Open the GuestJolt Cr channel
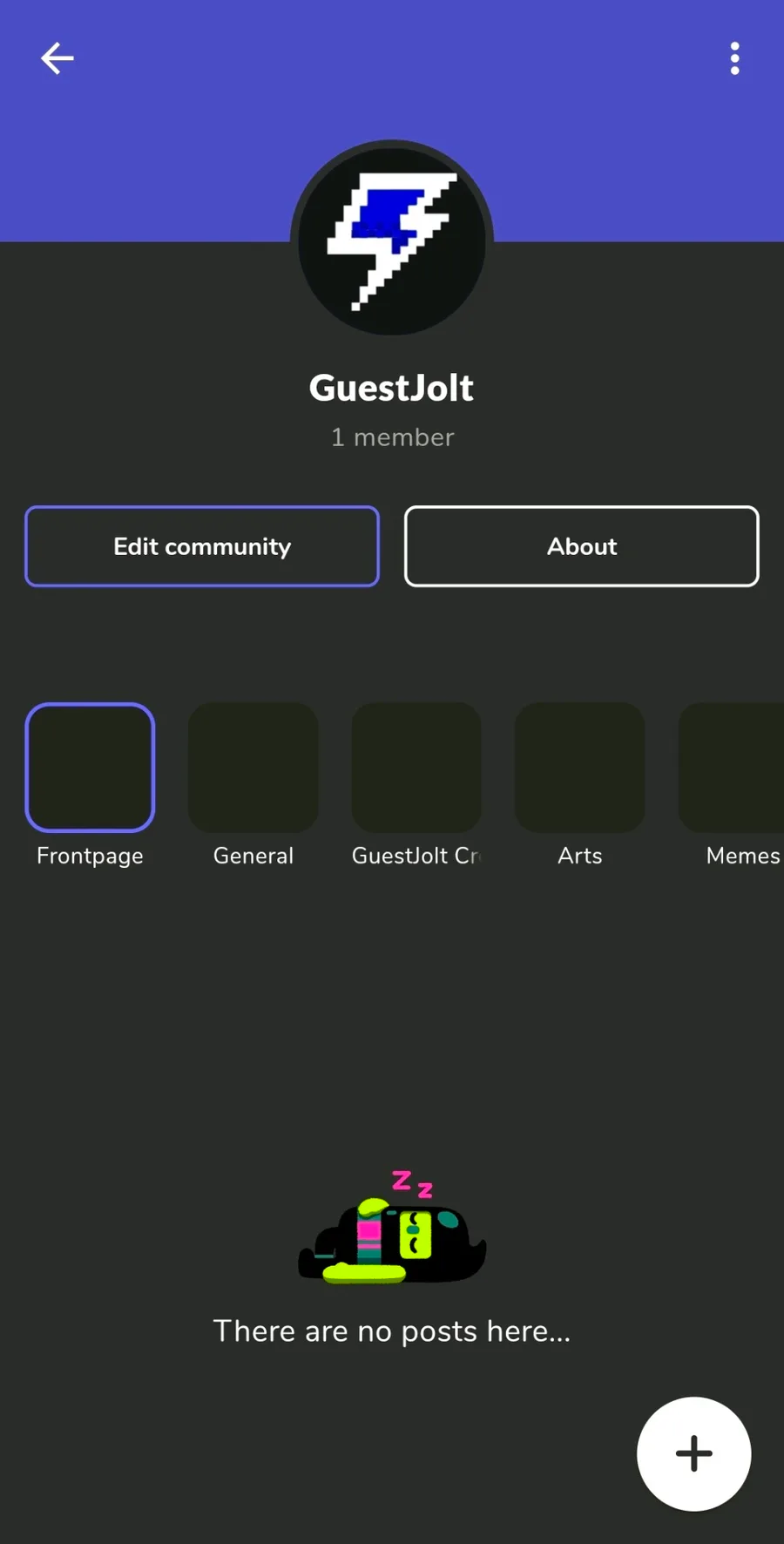Image resolution: width=784 pixels, height=1544 pixels. click(x=416, y=768)
